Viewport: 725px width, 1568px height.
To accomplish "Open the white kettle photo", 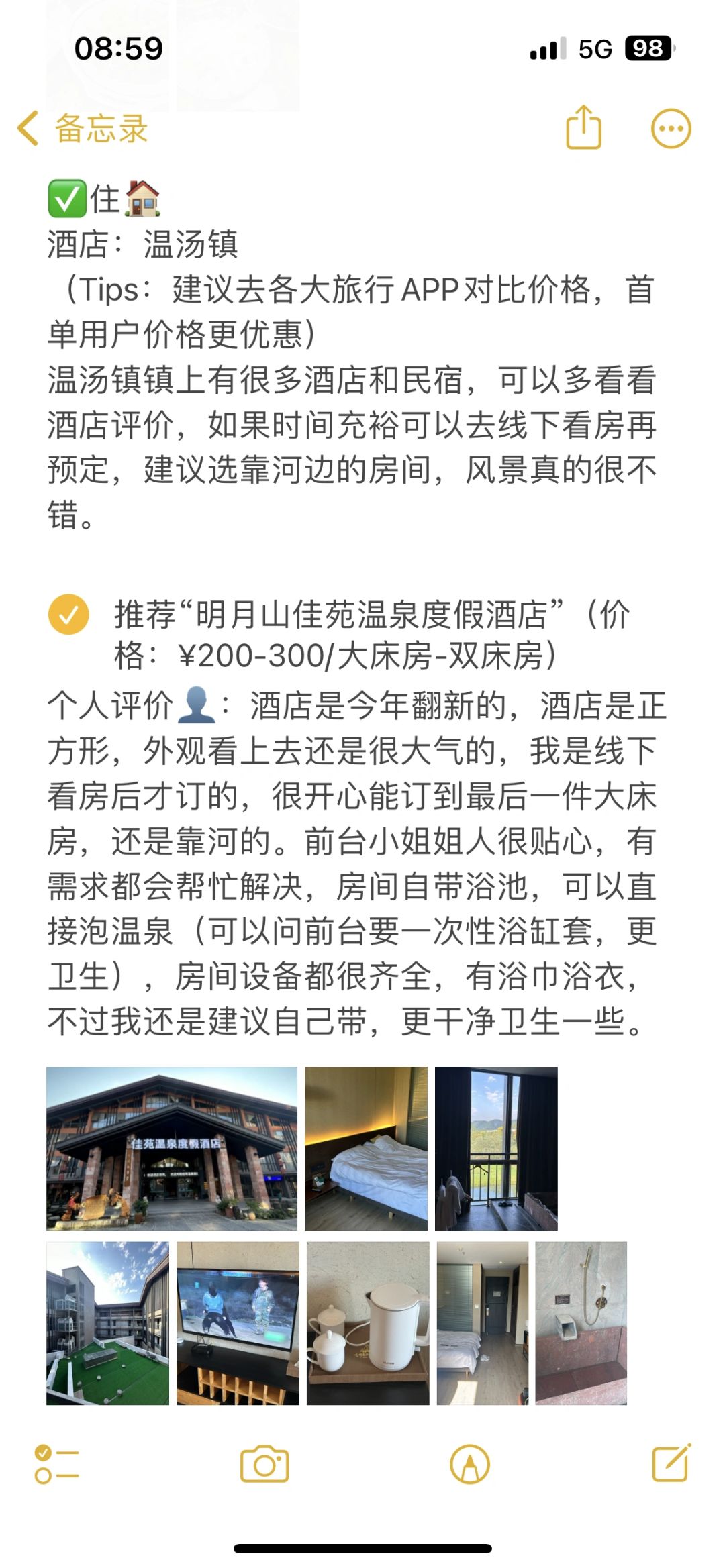I will pos(368,1322).
